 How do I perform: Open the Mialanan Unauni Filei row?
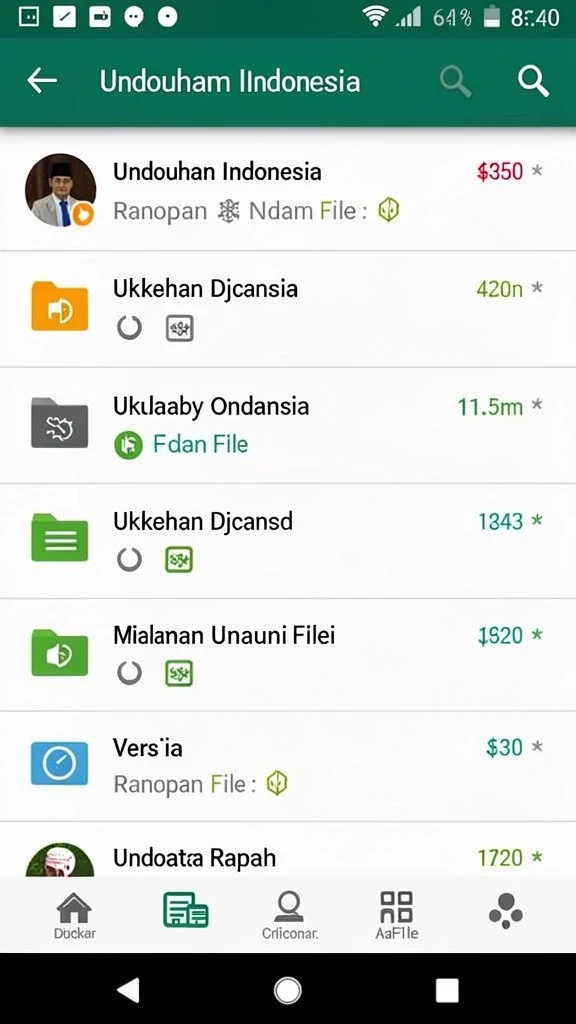(288, 655)
